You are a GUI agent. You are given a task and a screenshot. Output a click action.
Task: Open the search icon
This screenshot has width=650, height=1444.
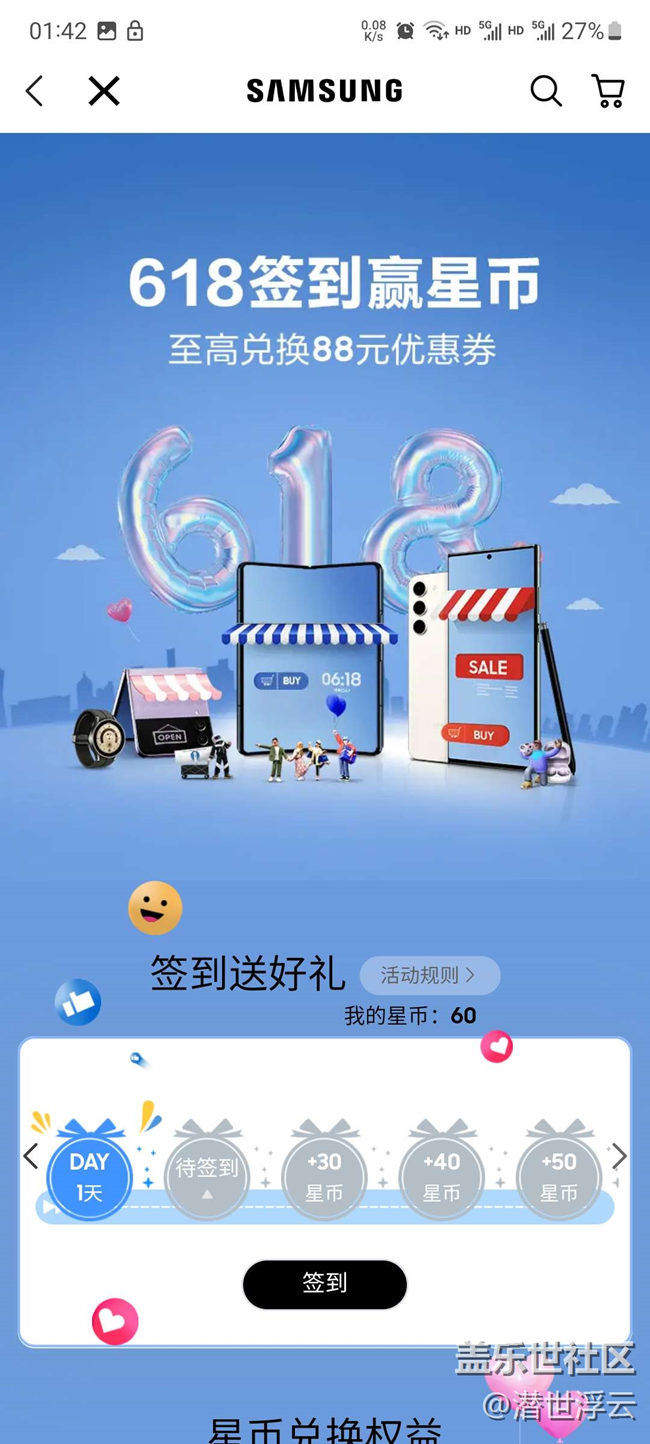(x=546, y=91)
